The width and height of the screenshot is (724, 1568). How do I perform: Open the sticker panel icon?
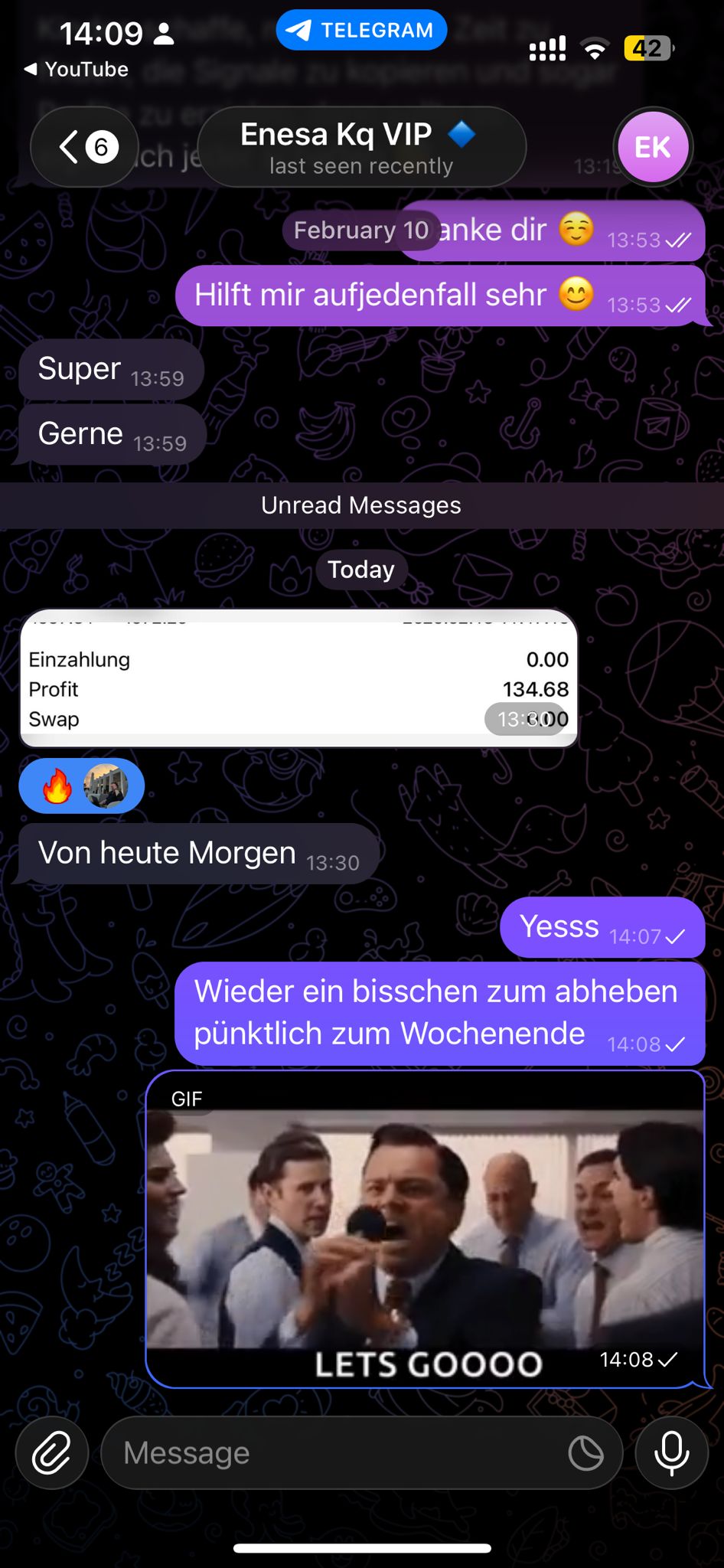[585, 1452]
